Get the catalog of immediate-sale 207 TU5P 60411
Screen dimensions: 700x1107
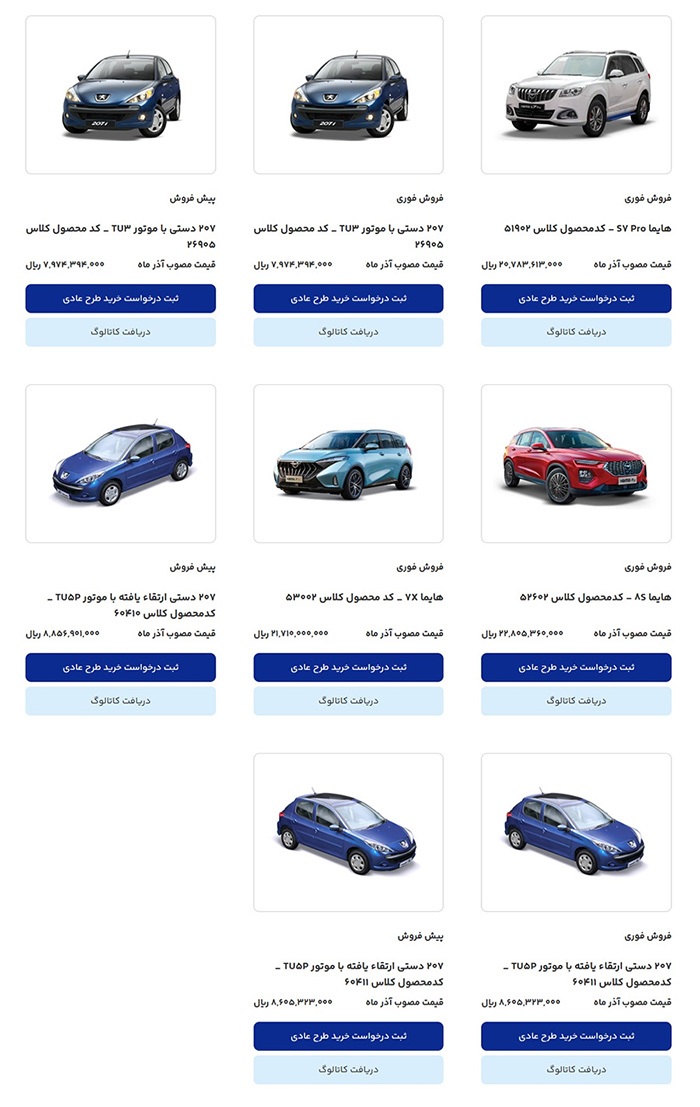click(576, 1070)
